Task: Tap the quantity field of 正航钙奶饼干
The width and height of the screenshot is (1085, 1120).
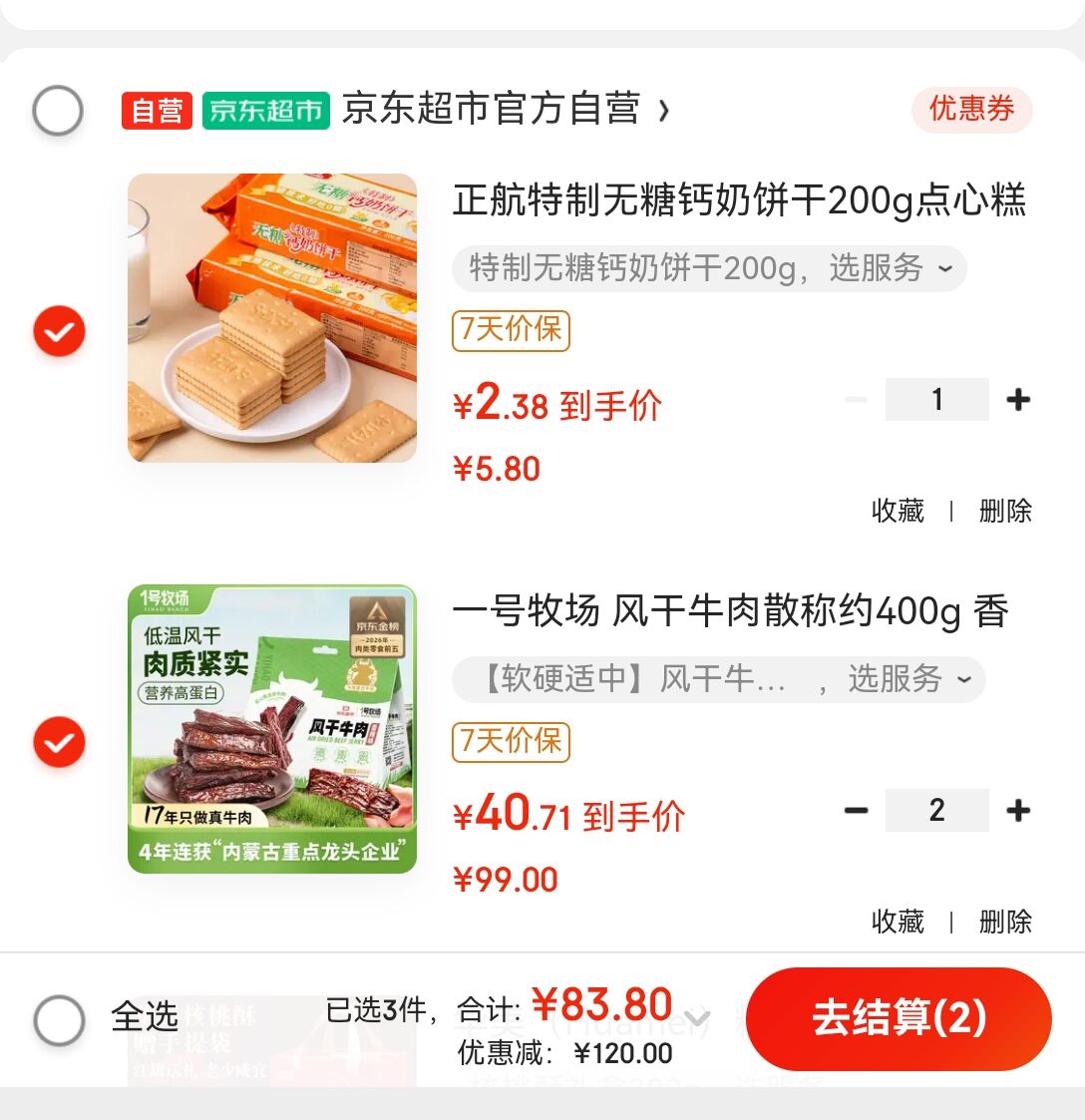Action: (x=936, y=400)
